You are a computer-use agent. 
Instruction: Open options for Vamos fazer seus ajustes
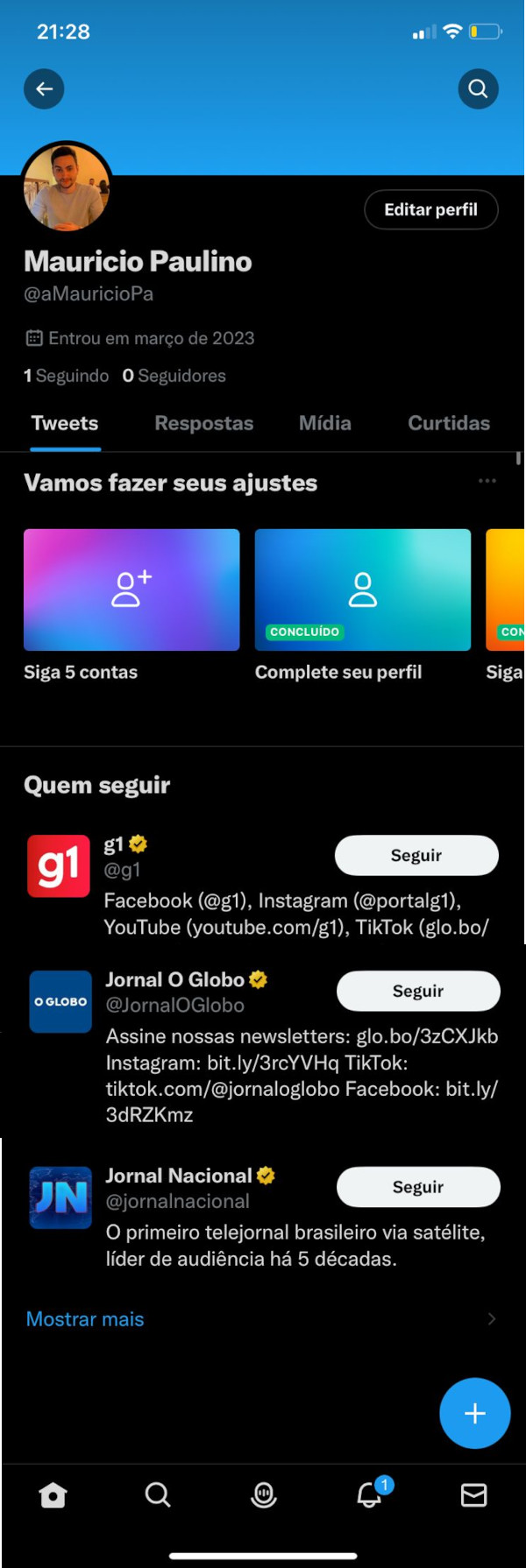click(x=487, y=481)
